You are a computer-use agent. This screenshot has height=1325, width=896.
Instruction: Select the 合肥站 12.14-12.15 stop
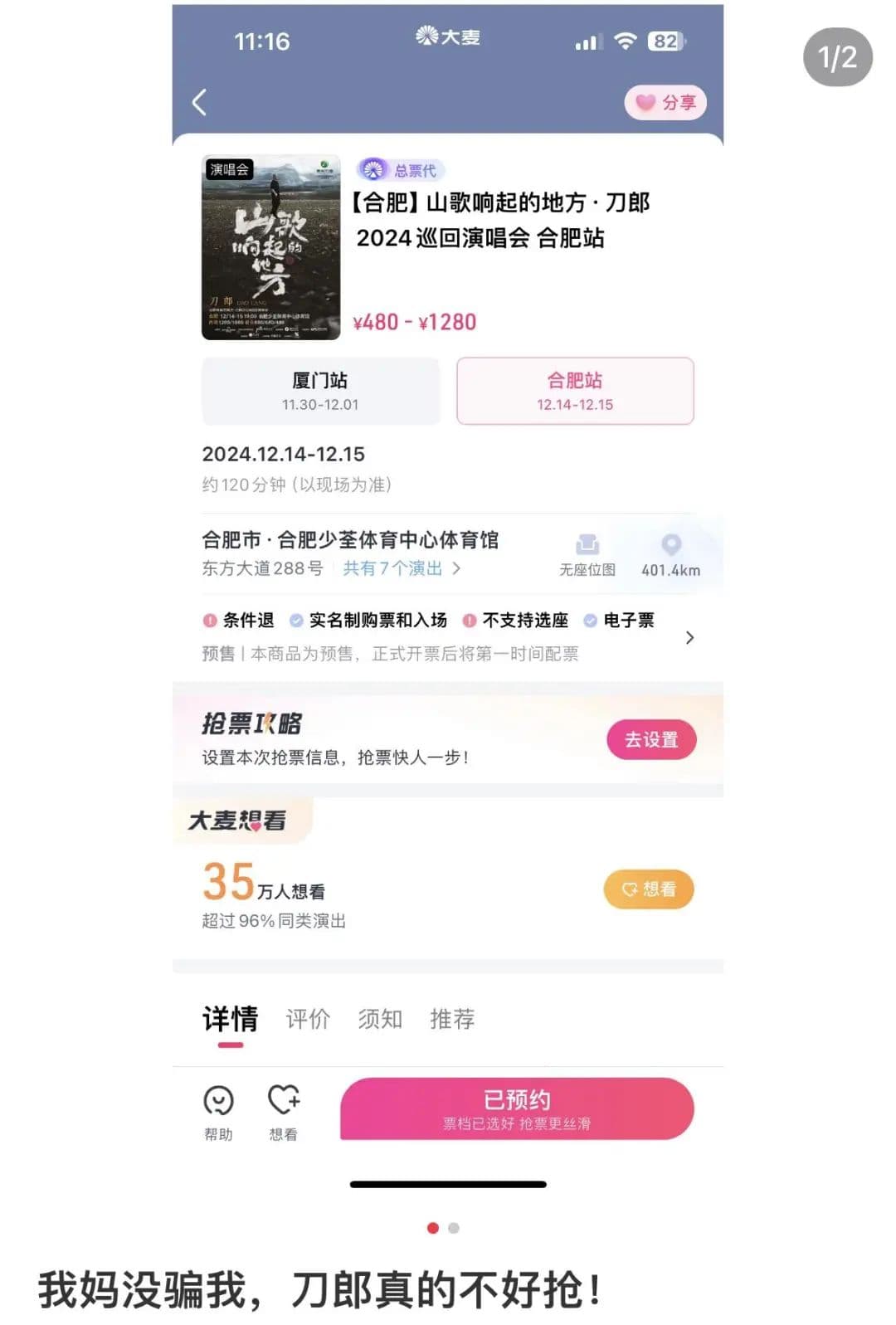point(575,391)
